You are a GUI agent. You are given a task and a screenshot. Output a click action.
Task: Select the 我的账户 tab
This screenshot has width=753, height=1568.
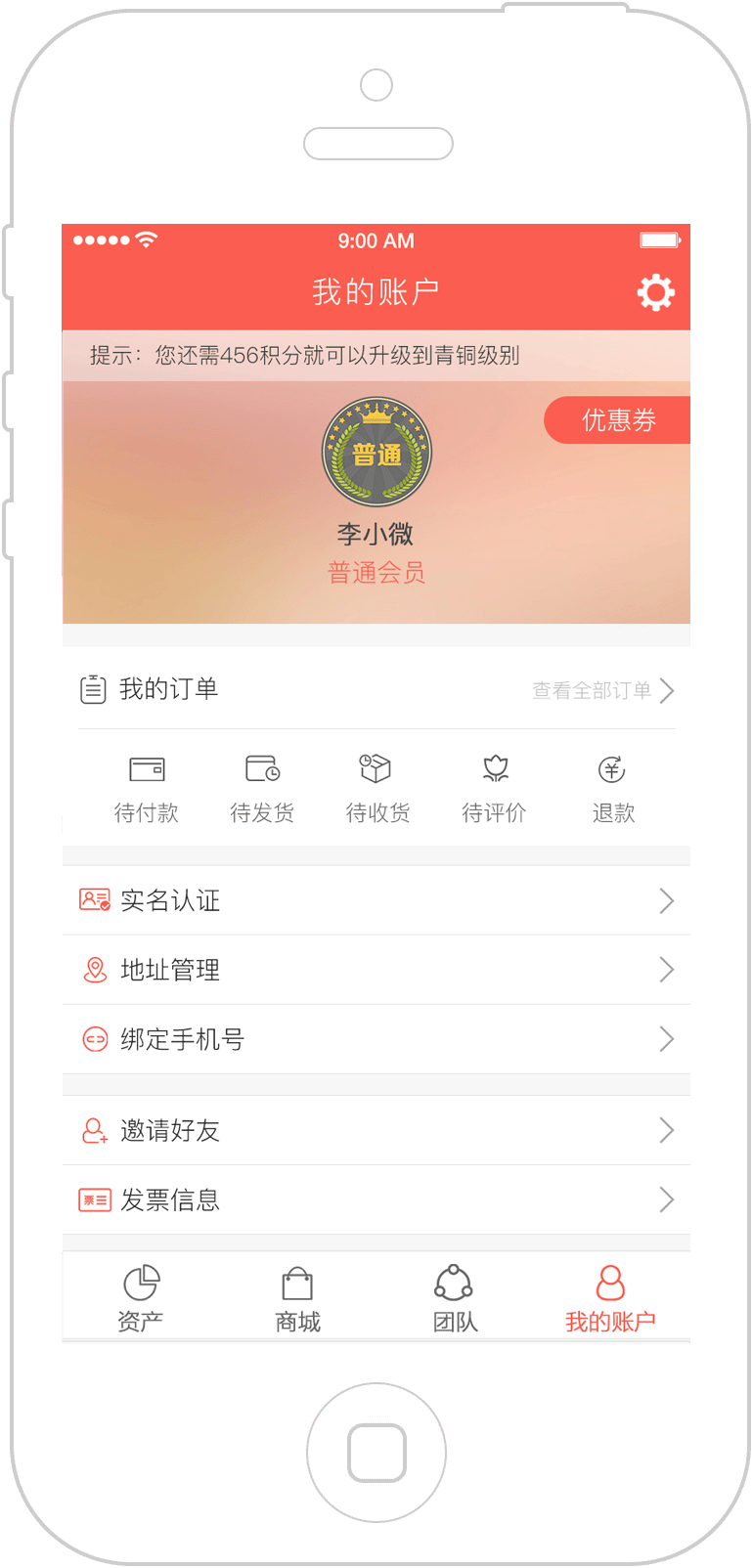tap(610, 1299)
